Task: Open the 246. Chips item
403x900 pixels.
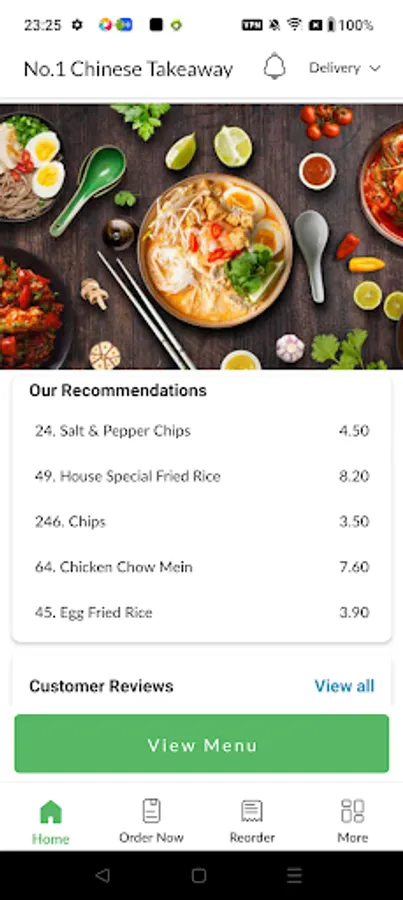Action: coord(202,522)
